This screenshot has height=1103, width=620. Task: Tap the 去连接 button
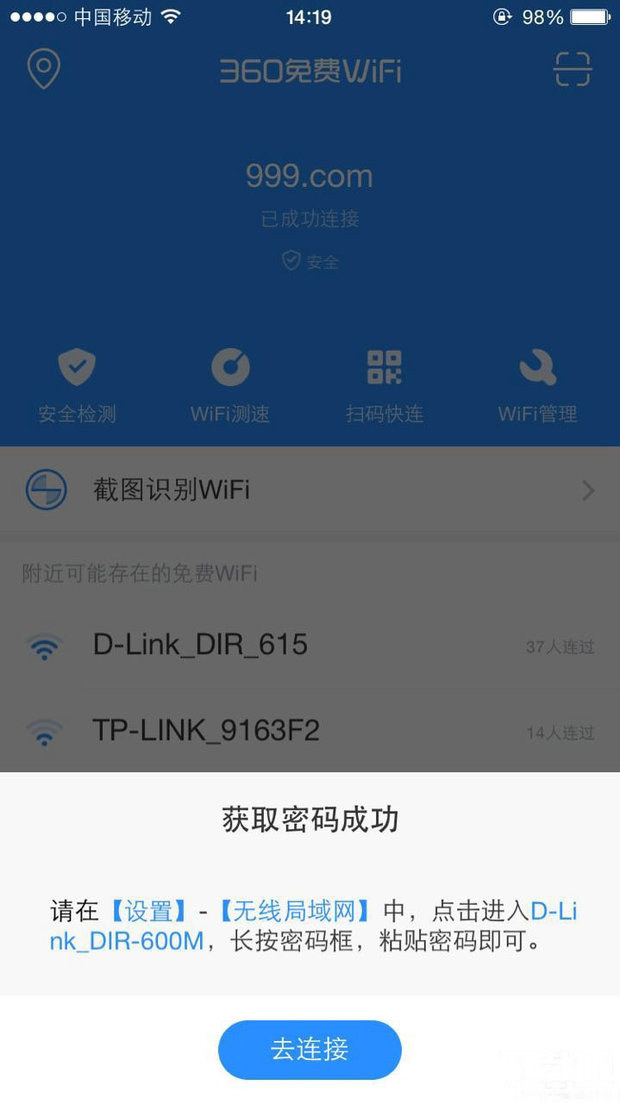pos(309,1049)
